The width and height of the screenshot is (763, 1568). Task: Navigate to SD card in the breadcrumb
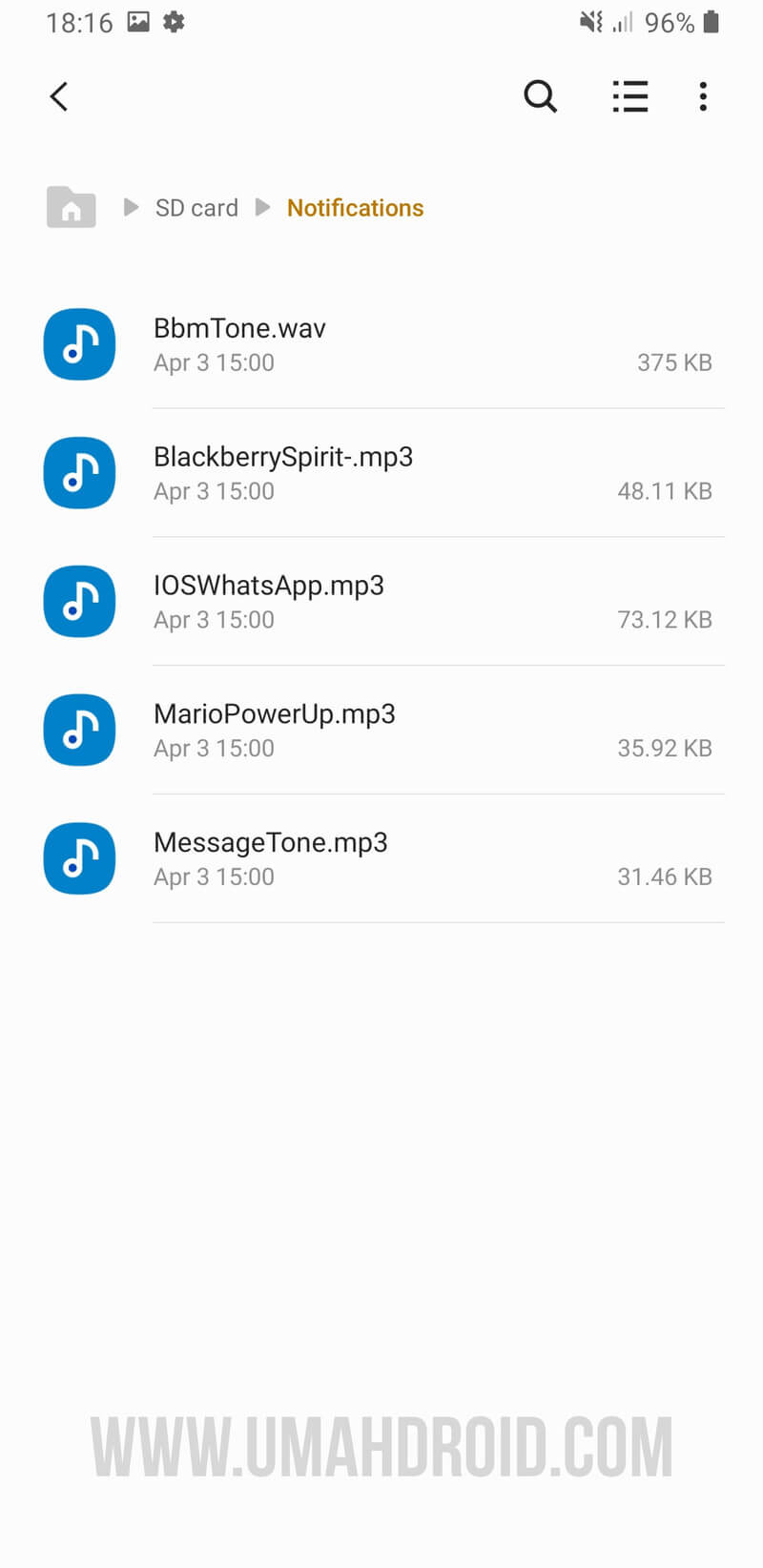[x=196, y=208]
